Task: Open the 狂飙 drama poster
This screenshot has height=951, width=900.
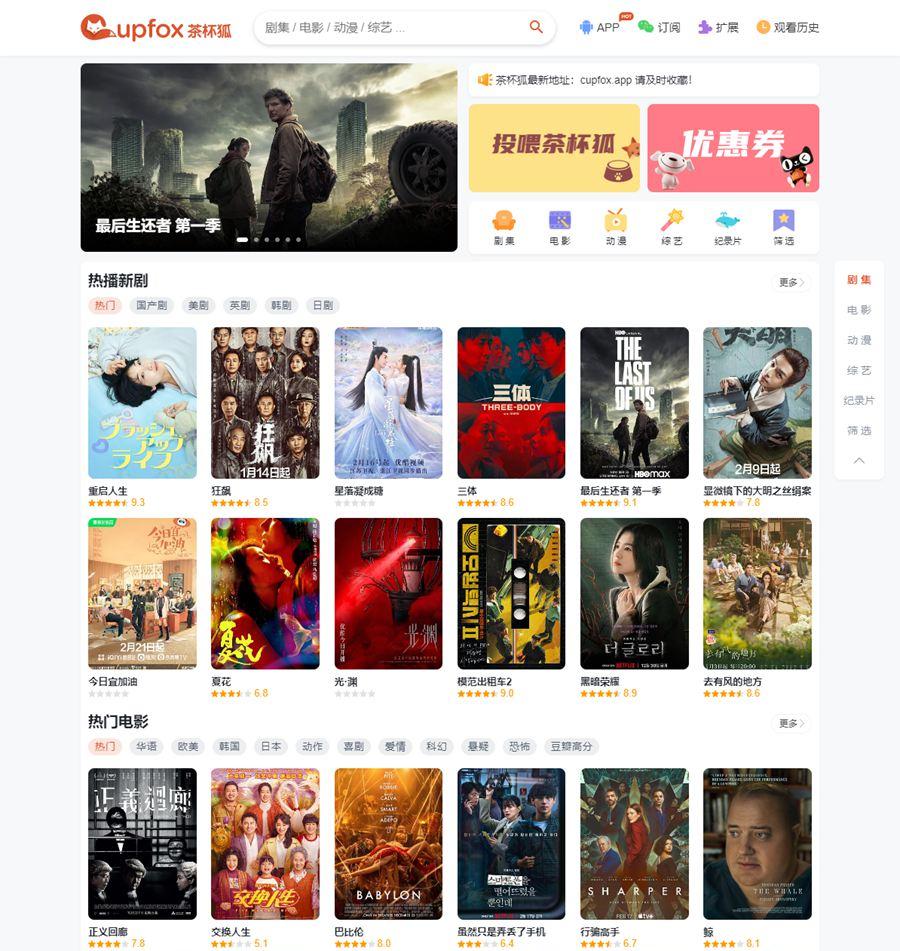Action: (x=265, y=403)
